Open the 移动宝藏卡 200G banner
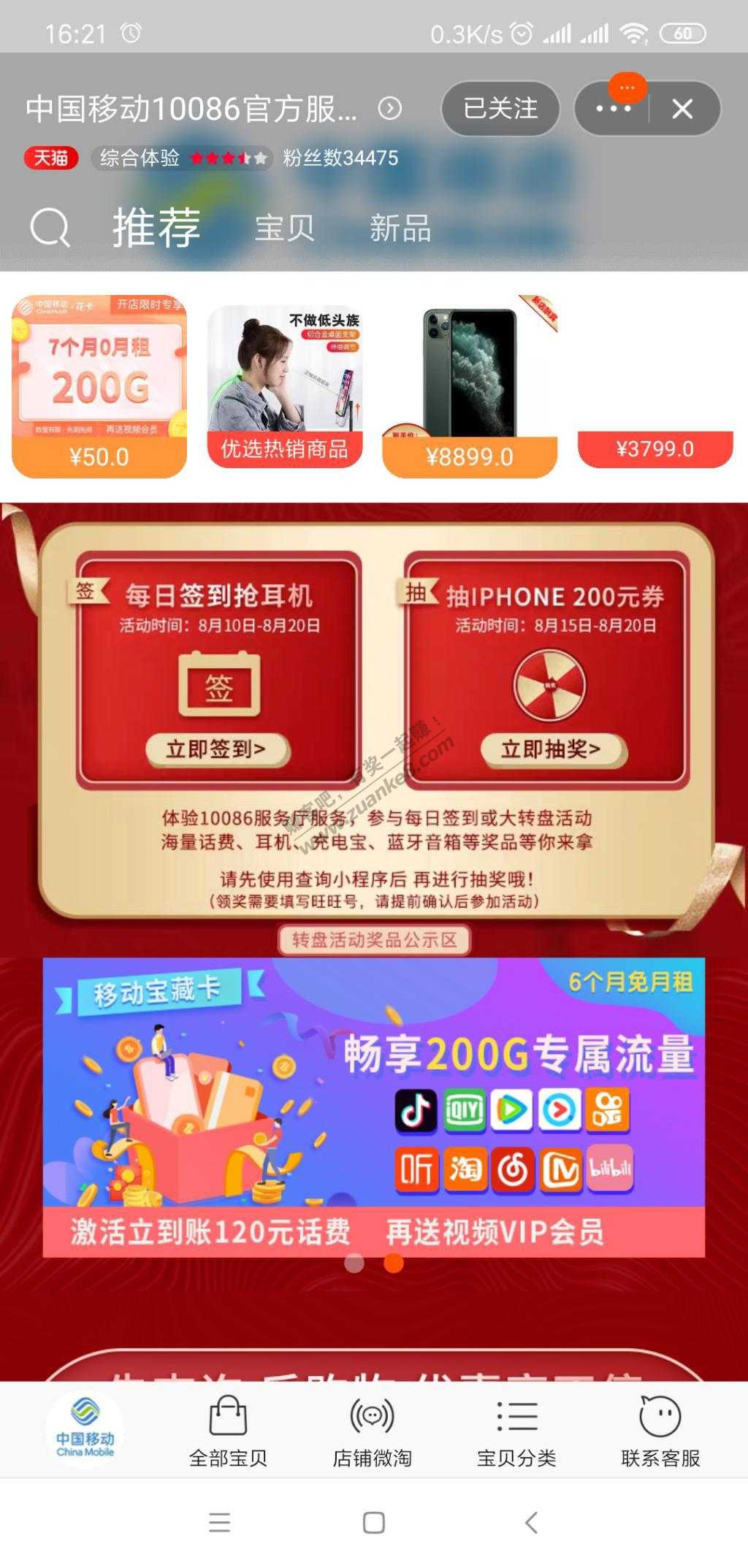The width and height of the screenshot is (748, 1568). 374,1106
